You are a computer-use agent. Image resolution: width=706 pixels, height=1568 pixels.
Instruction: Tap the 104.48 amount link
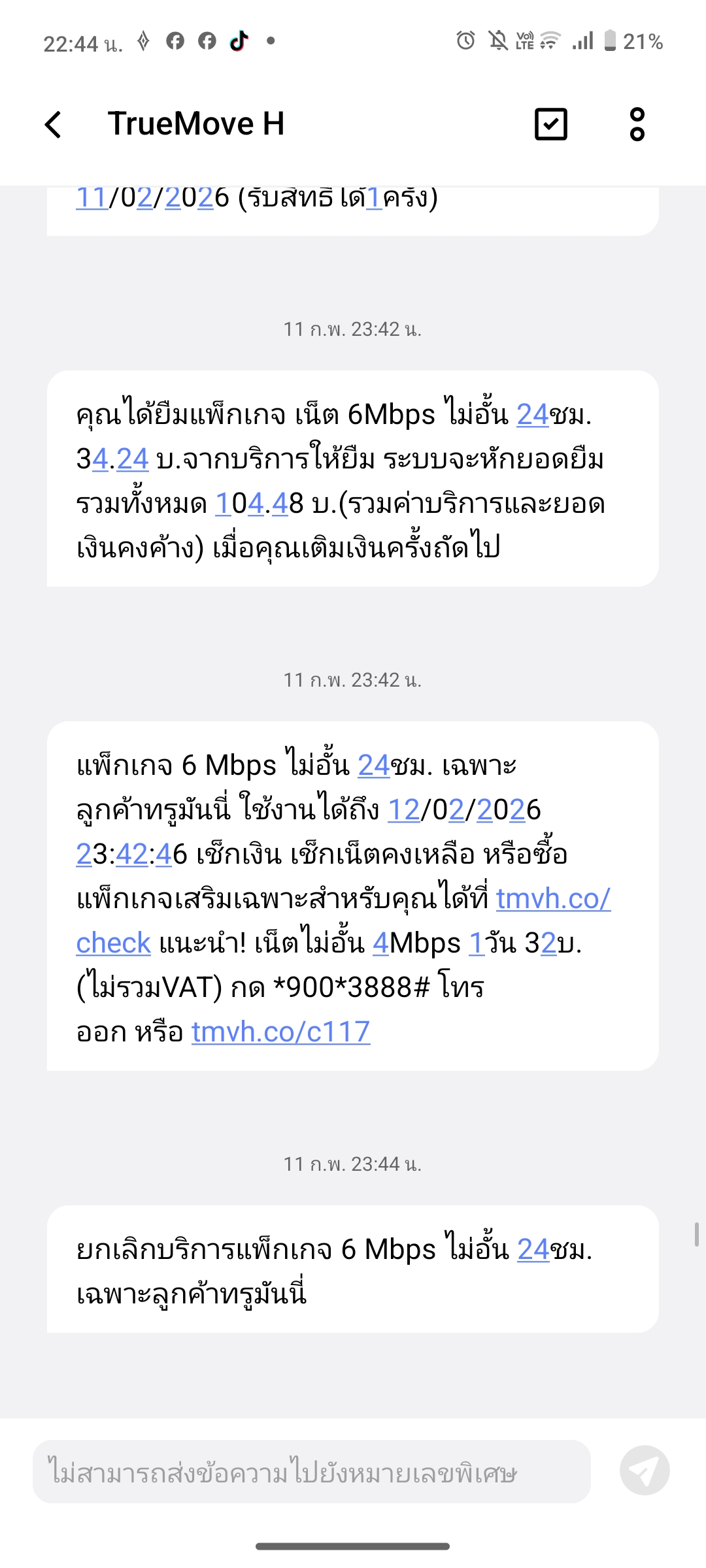click(260, 504)
